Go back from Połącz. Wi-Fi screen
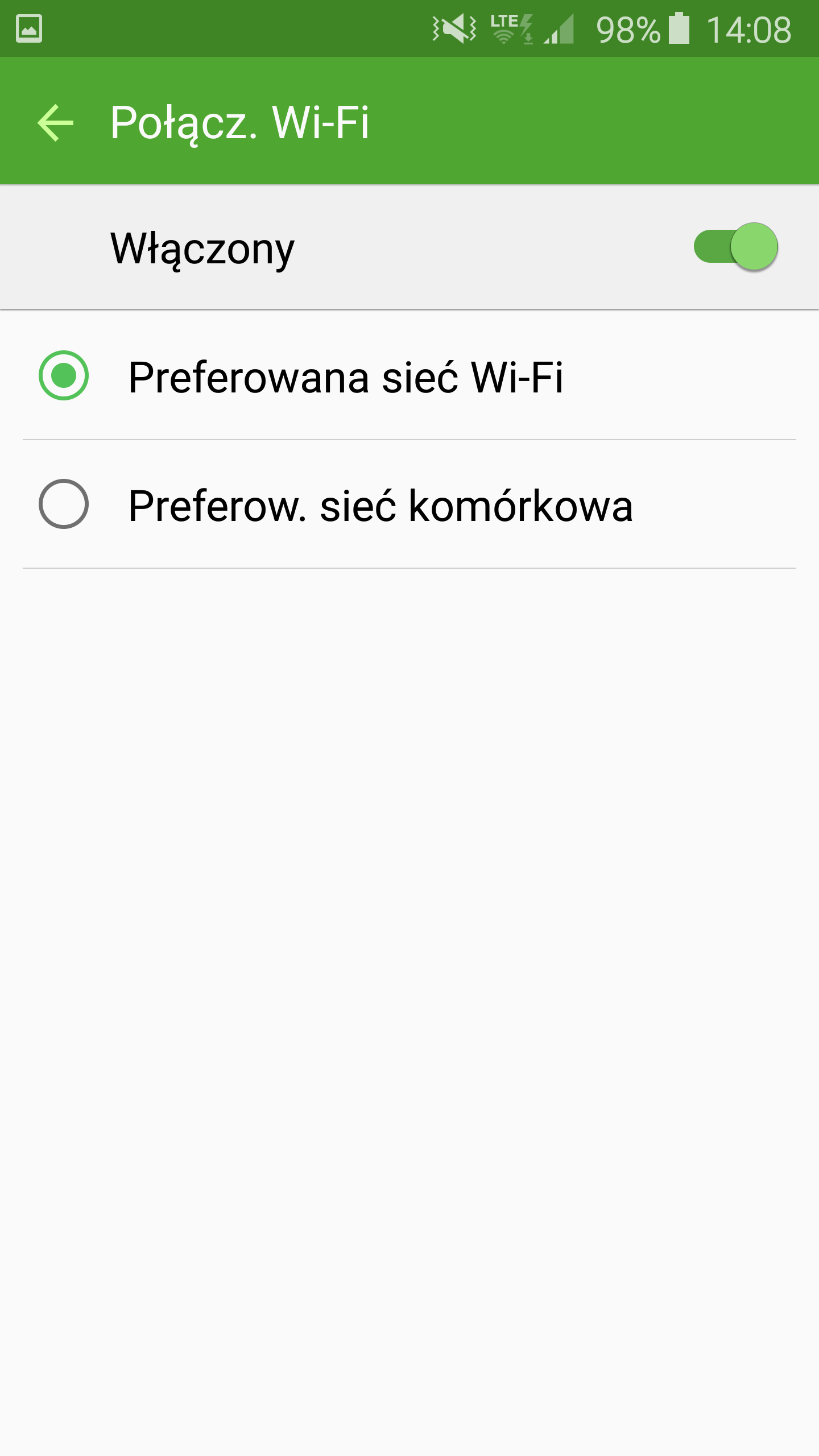The height and width of the screenshot is (1456, 819). (x=55, y=122)
